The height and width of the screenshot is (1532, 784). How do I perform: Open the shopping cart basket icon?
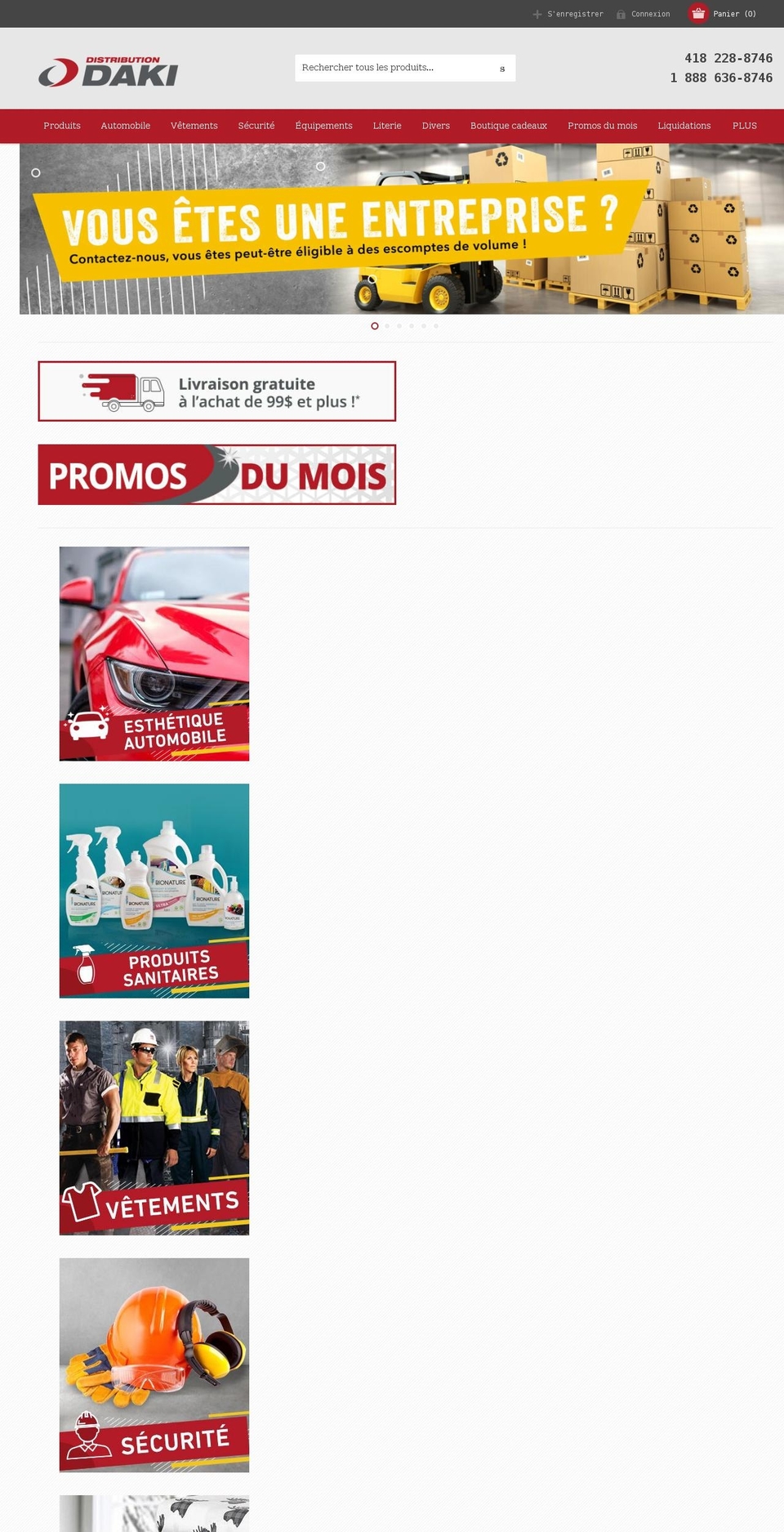click(698, 12)
